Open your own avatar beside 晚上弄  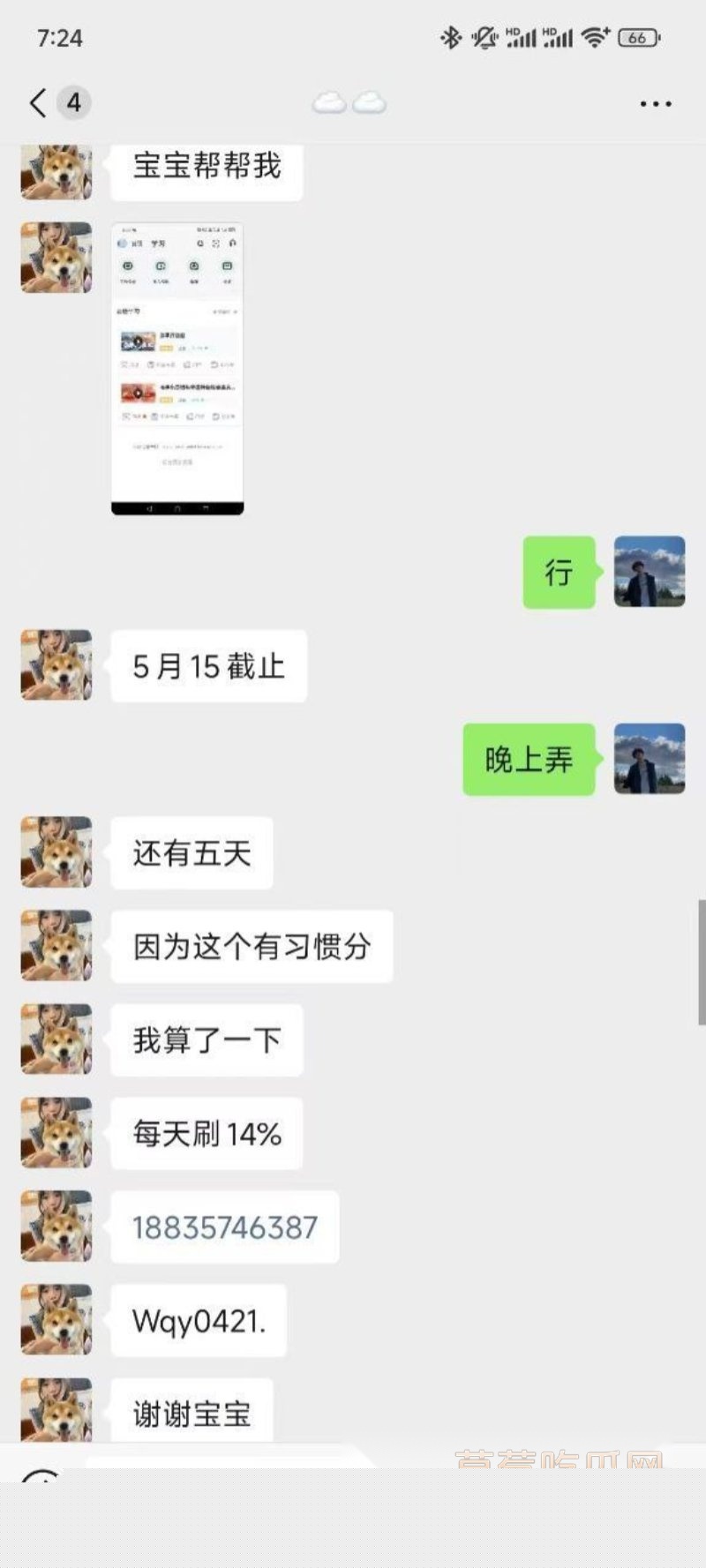[x=650, y=759]
